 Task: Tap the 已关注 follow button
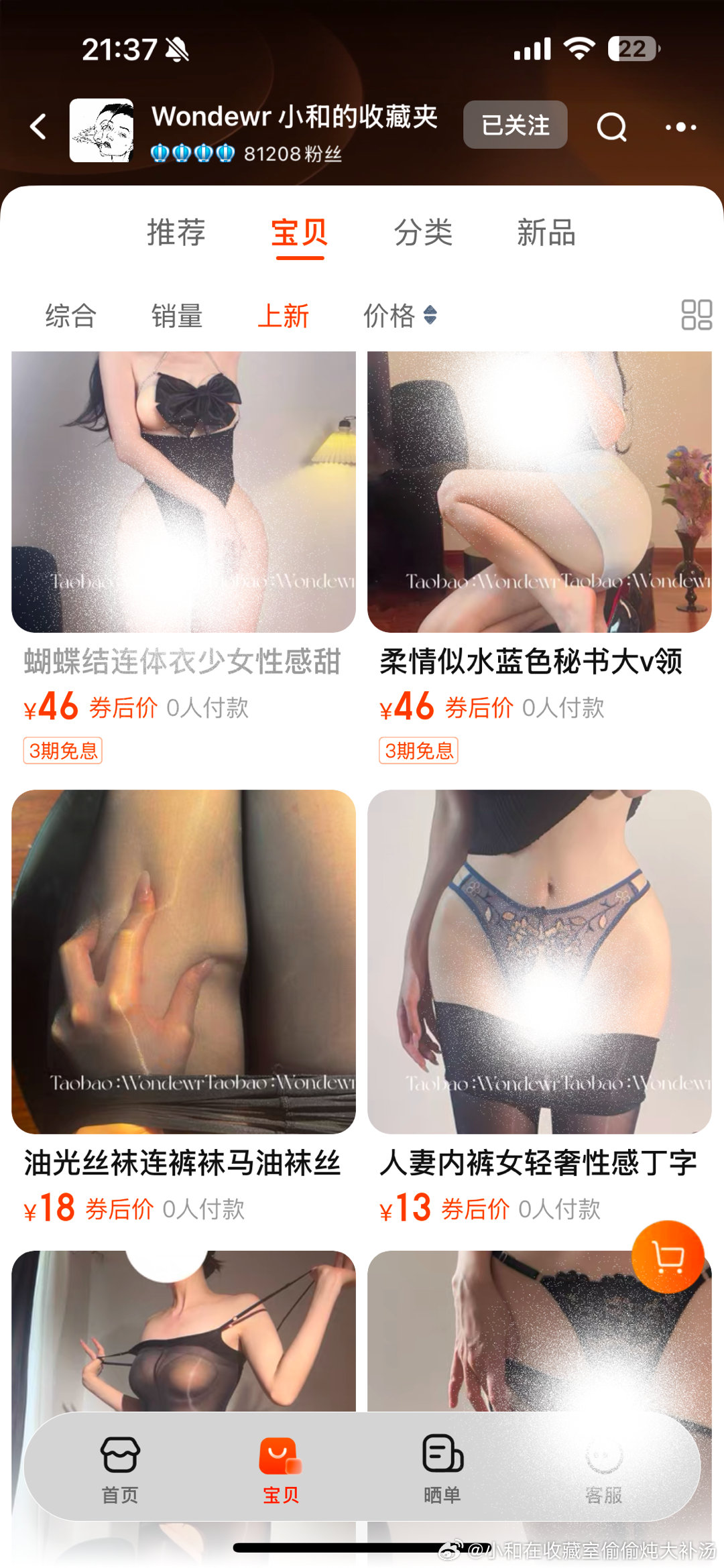[x=515, y=125]
